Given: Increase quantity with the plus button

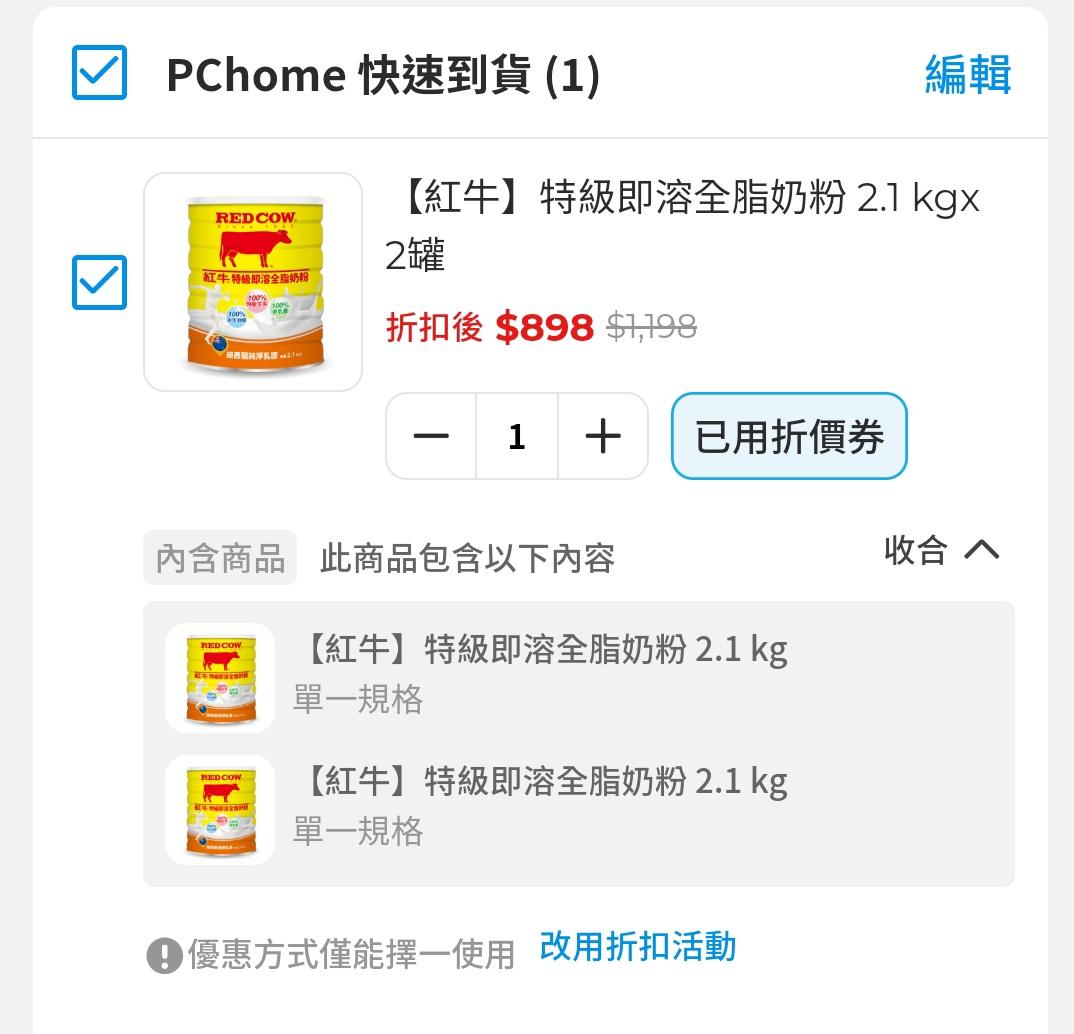Looking at the screenshot, I should [603, 436].
